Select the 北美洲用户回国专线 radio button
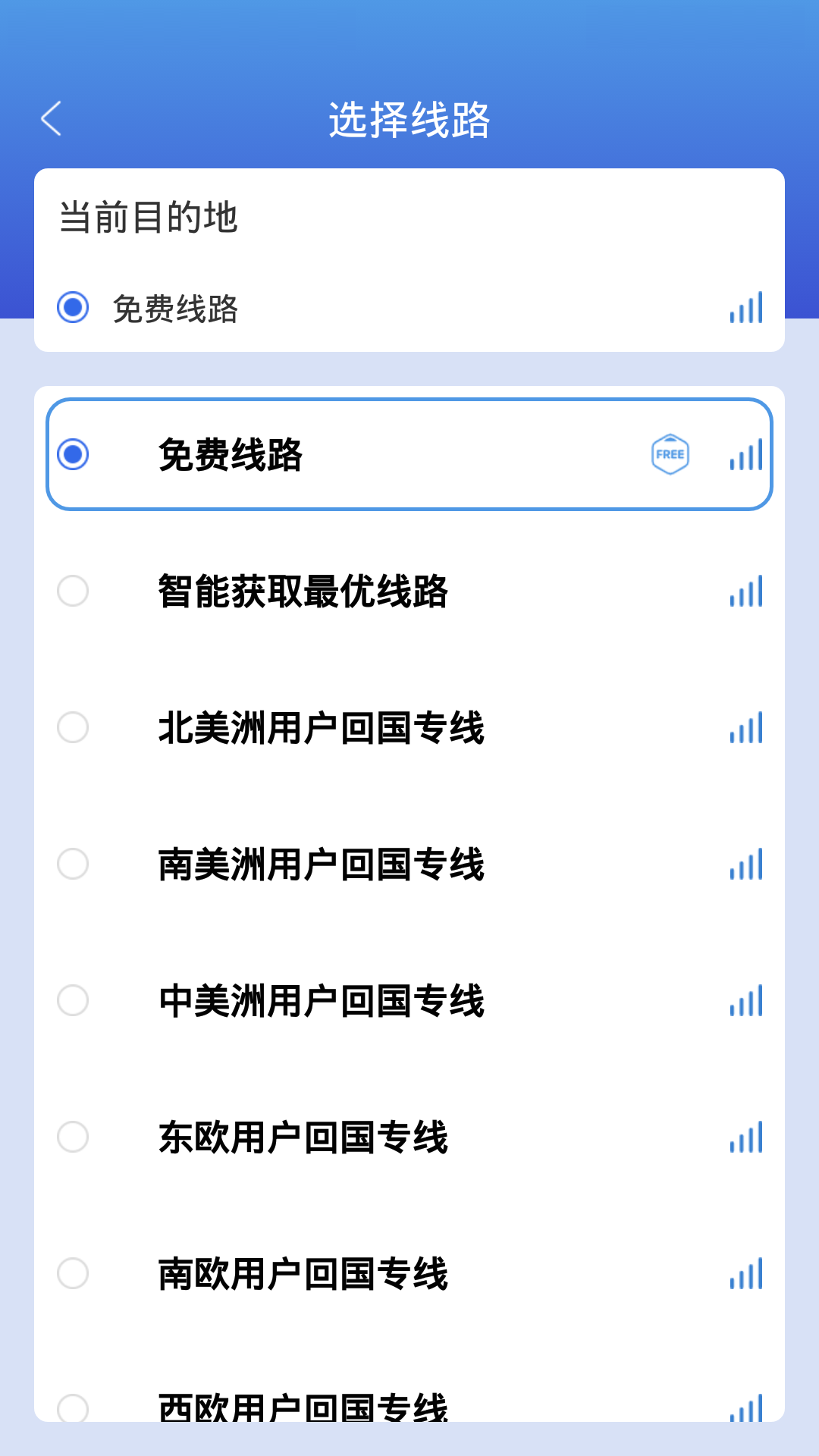This screenshot has width=819, height=1456. (x=72, y=728)
